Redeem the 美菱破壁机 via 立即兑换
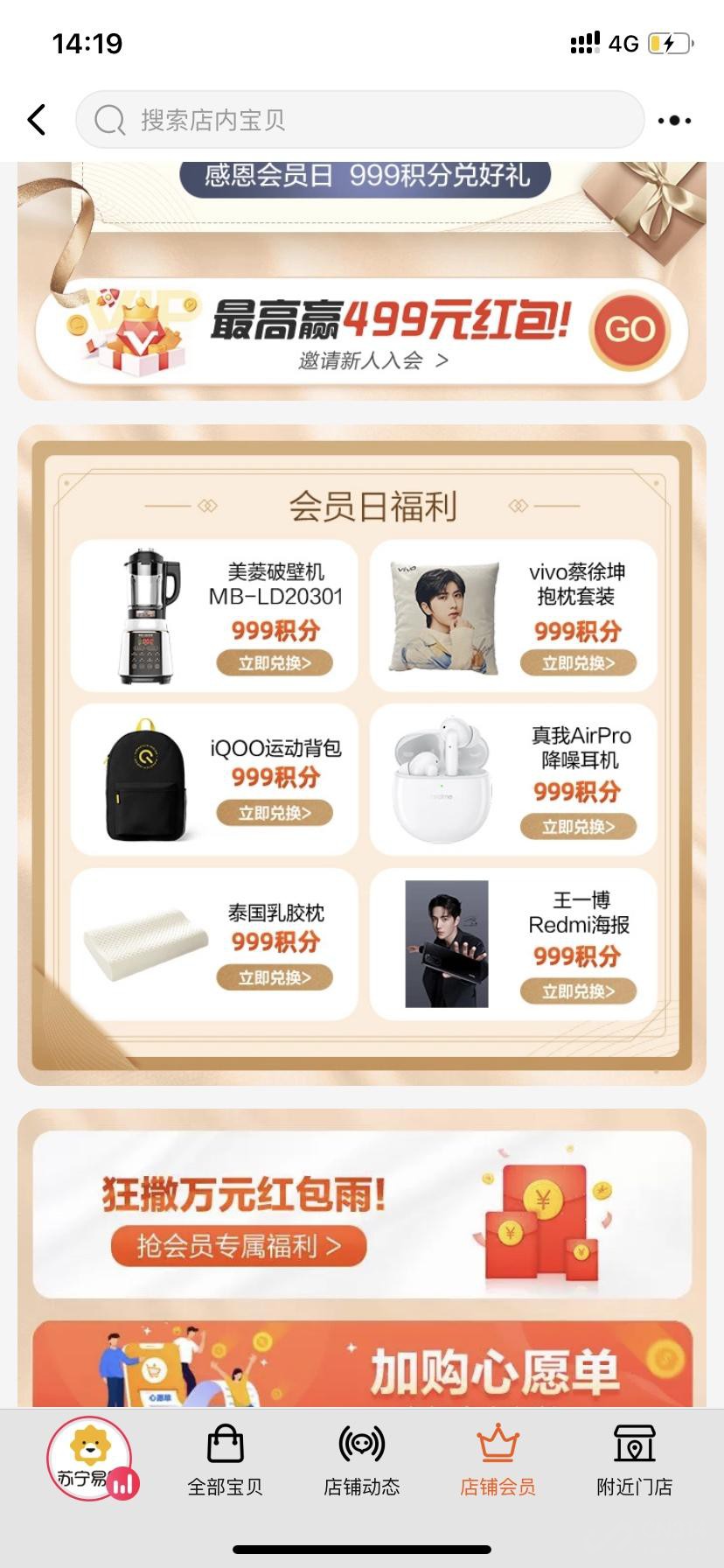This screenshot has width=724, height=1568. [276, 663]
